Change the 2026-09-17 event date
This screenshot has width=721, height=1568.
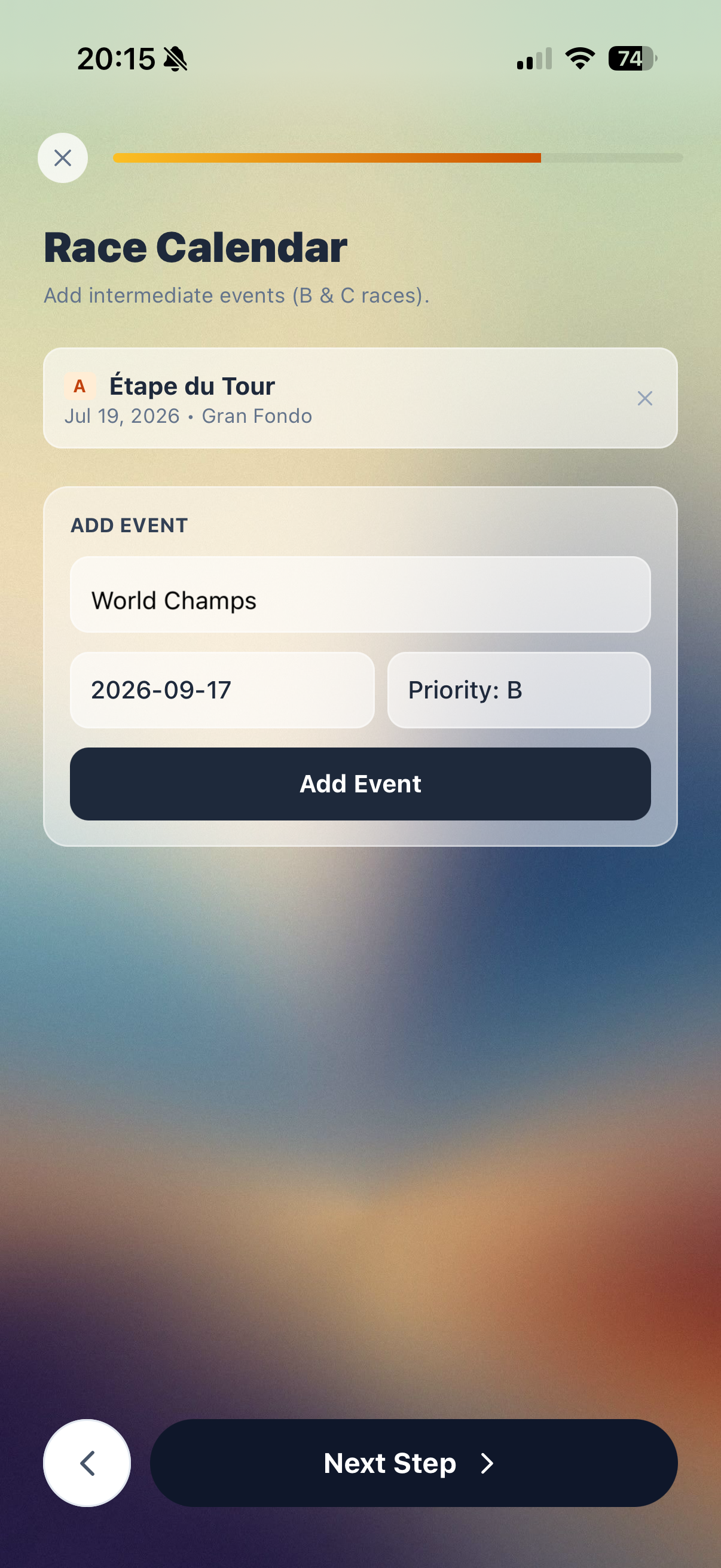222,690
